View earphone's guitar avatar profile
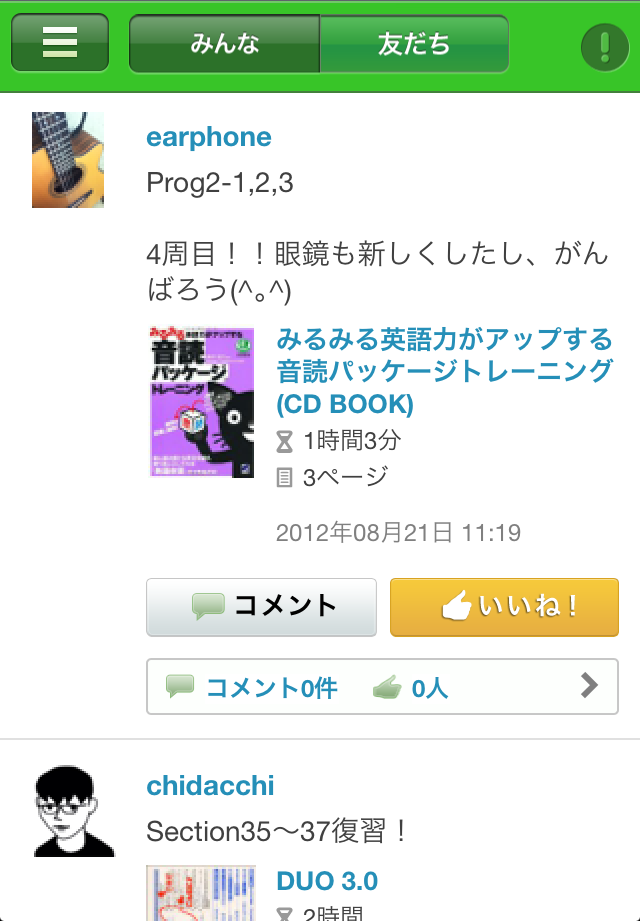This screenshot has height=921, width=640. pos(68,160)
